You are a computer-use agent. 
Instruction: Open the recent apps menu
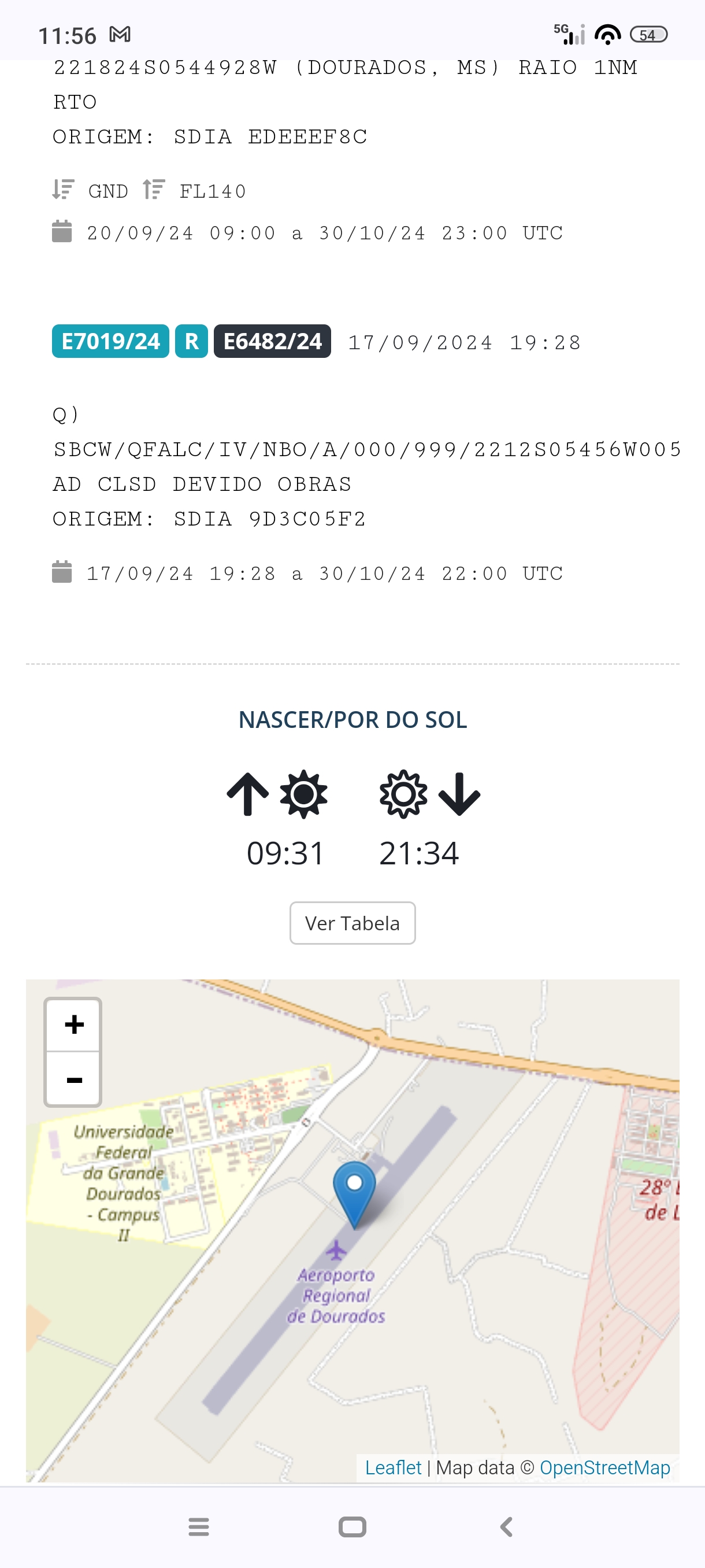pos(199,1526)
